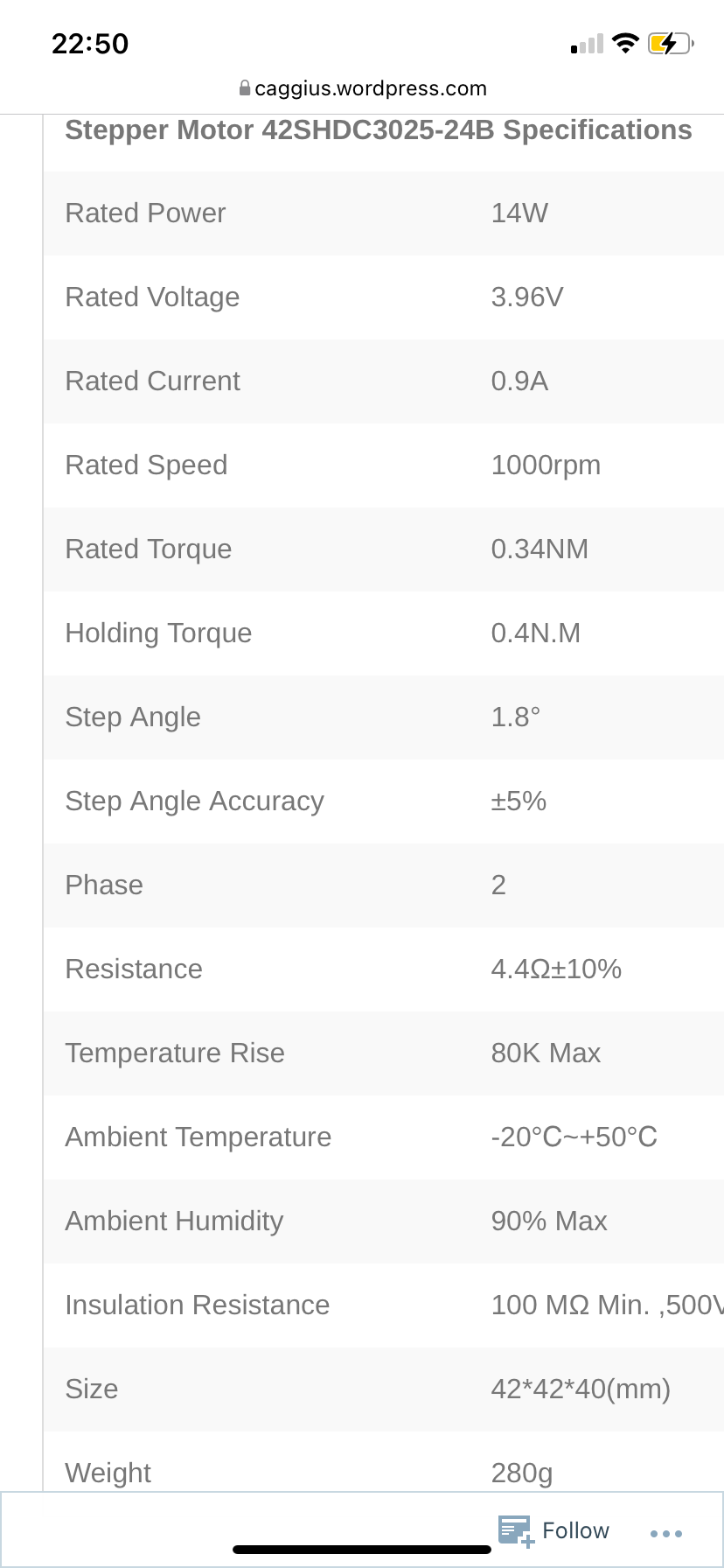
Task: Follow this WordPress blog
Action: point(553,1530)
